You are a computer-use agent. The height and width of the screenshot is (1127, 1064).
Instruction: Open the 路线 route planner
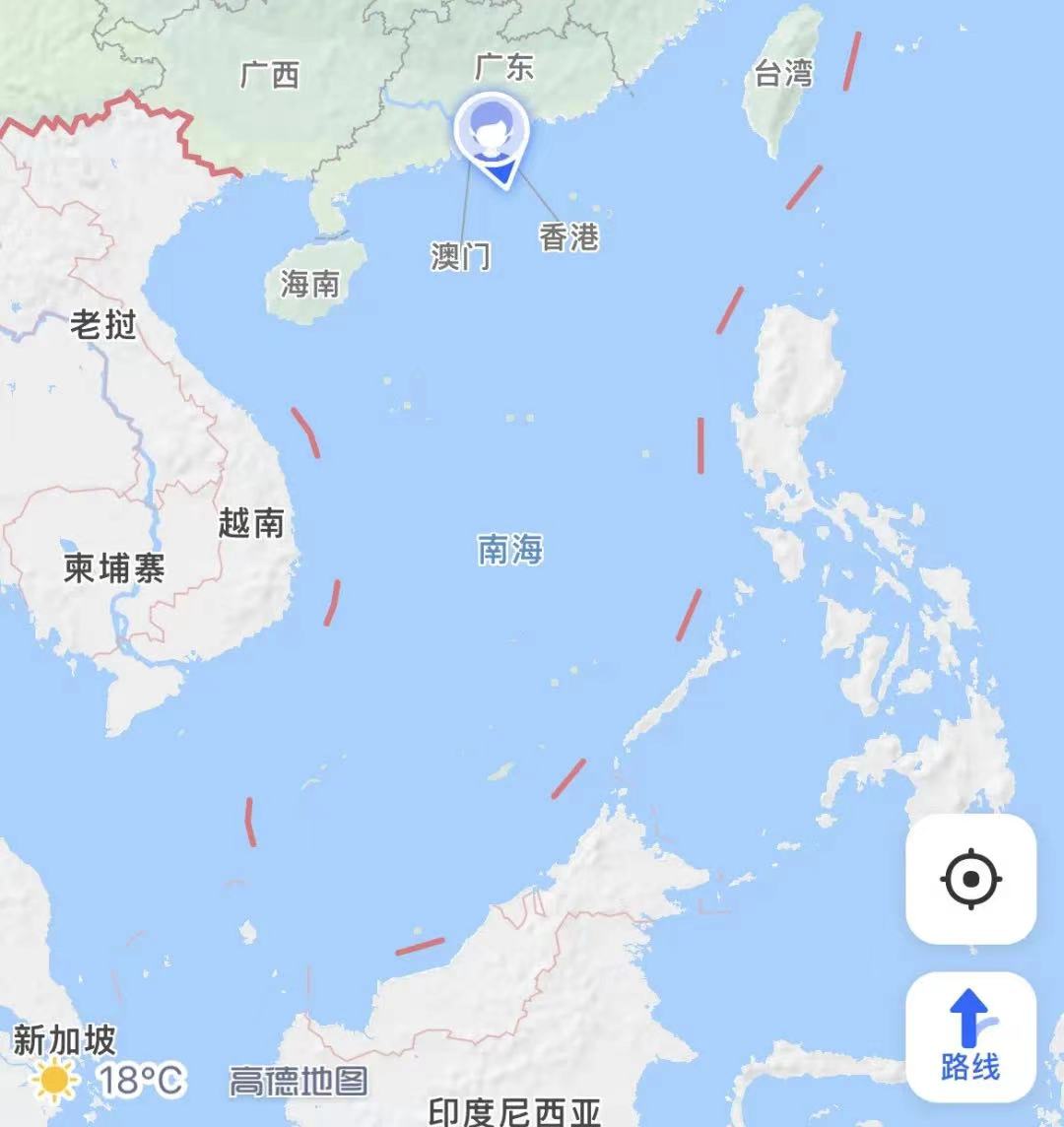(x=970, y=1035)
